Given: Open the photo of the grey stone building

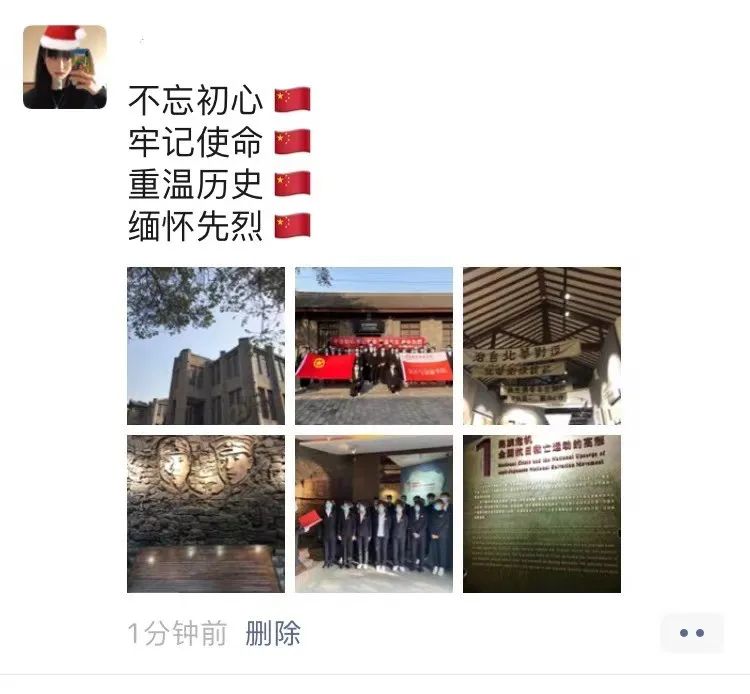Looking at the screenshot, I should pos(206,346).
